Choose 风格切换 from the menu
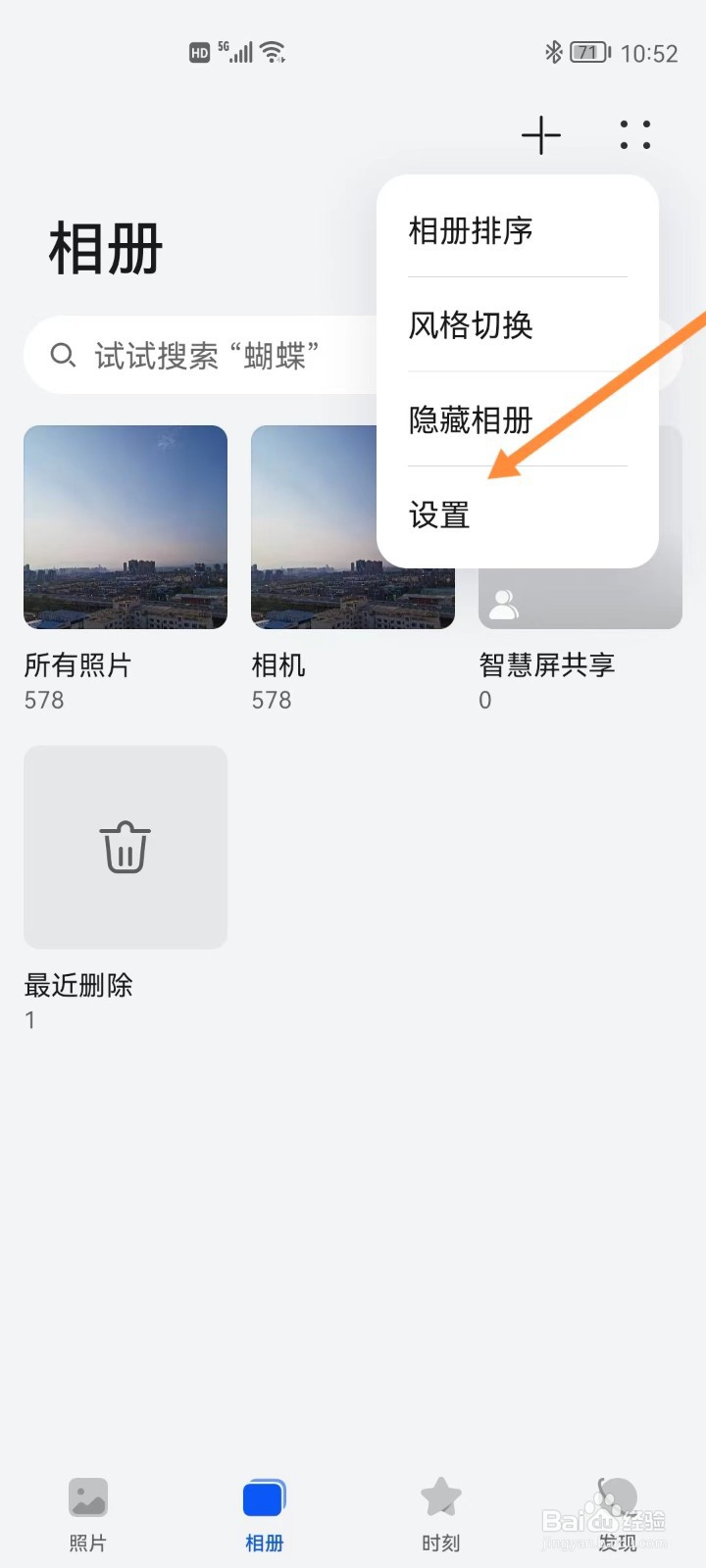The image size is (706, 1568). [518, 325]
